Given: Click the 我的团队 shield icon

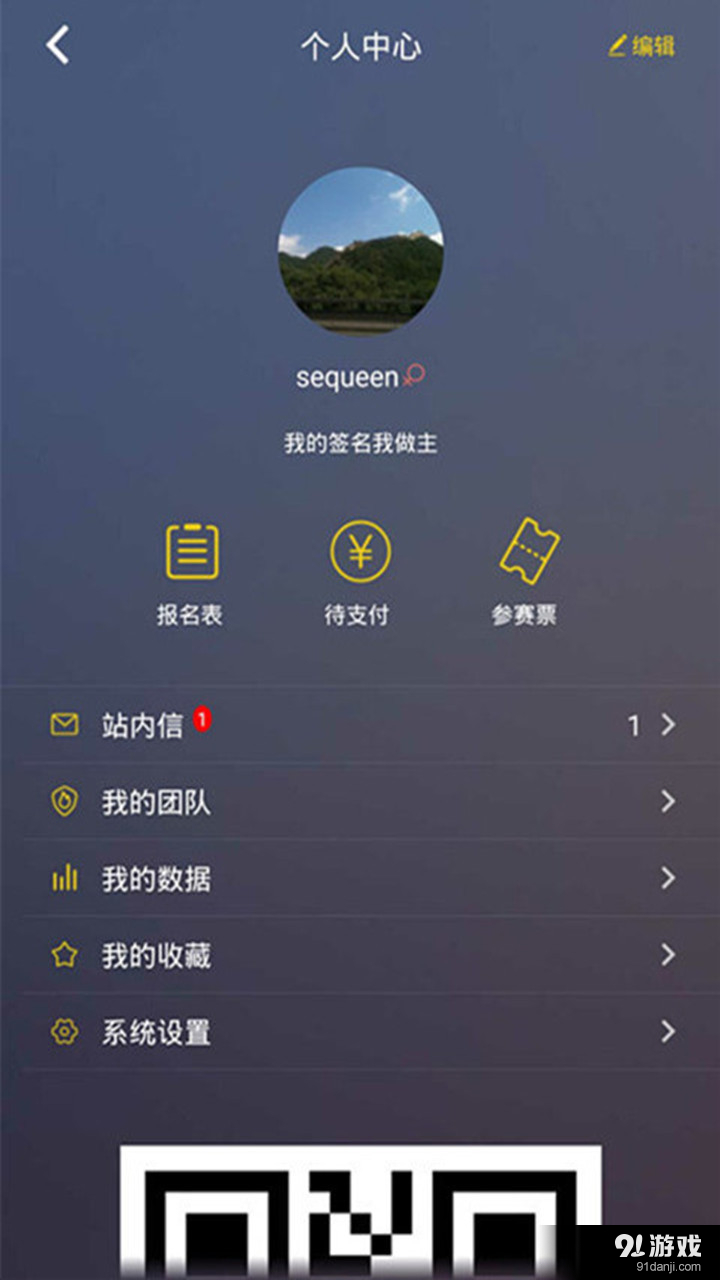Looking at the screenshot, I should [64, 801].
